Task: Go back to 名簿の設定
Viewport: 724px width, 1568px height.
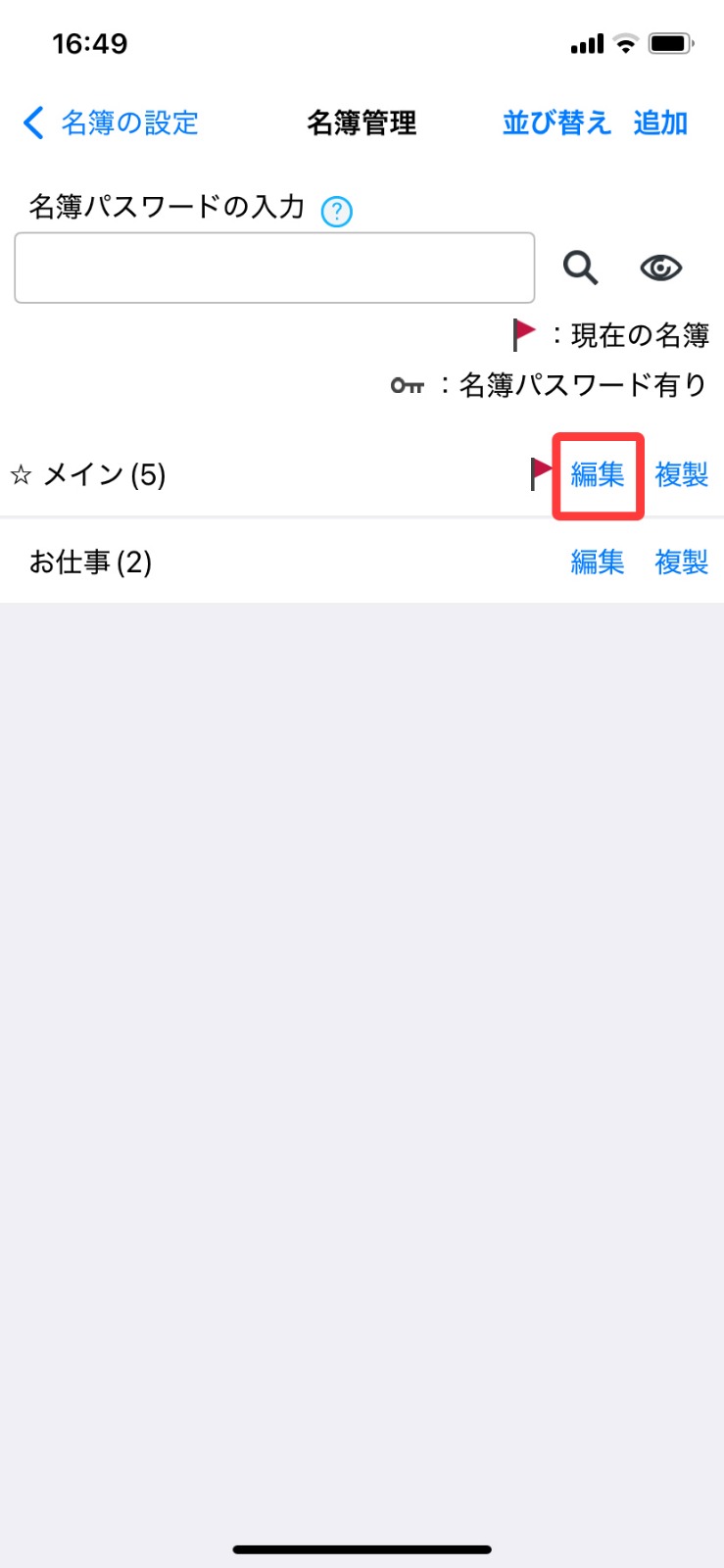Action: click(111, 122)
